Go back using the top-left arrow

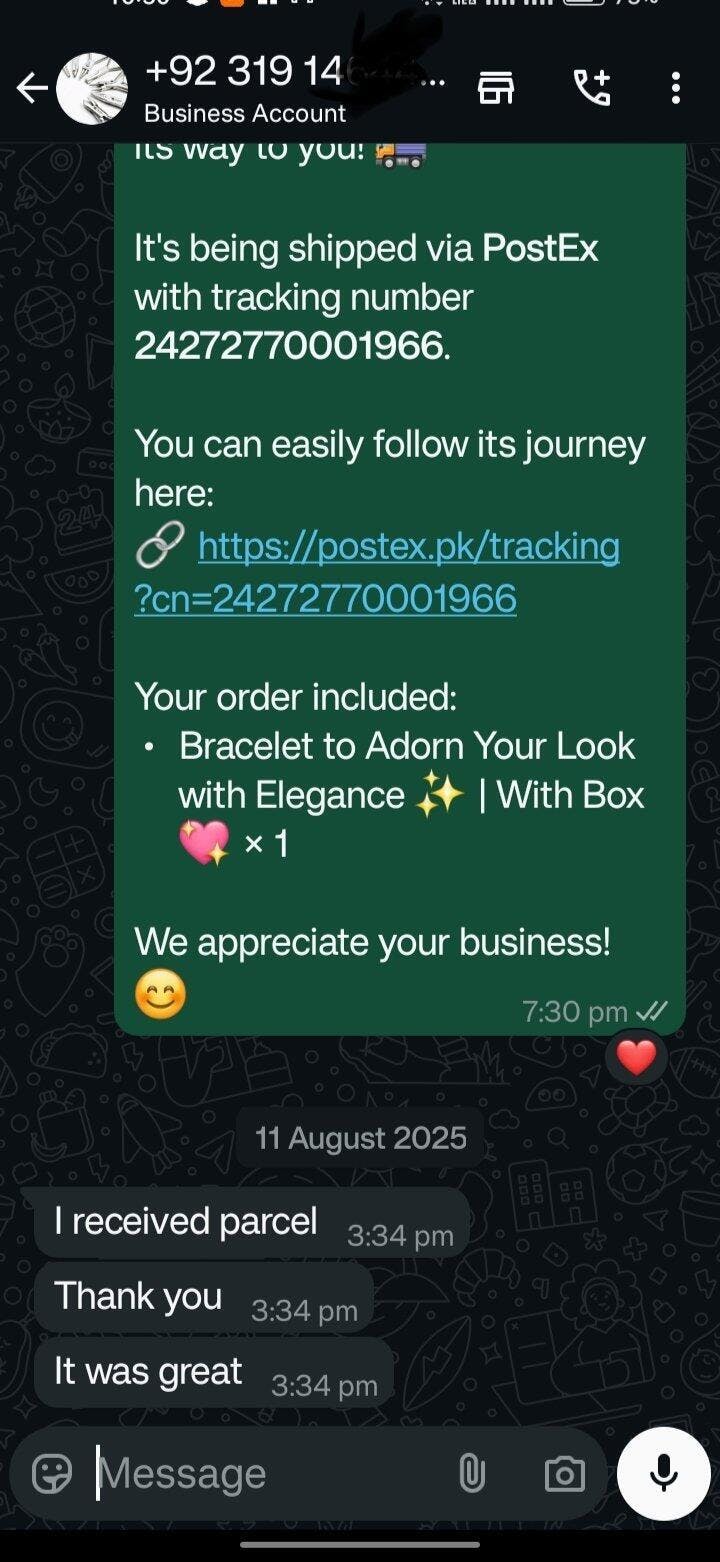pos(32,89)
